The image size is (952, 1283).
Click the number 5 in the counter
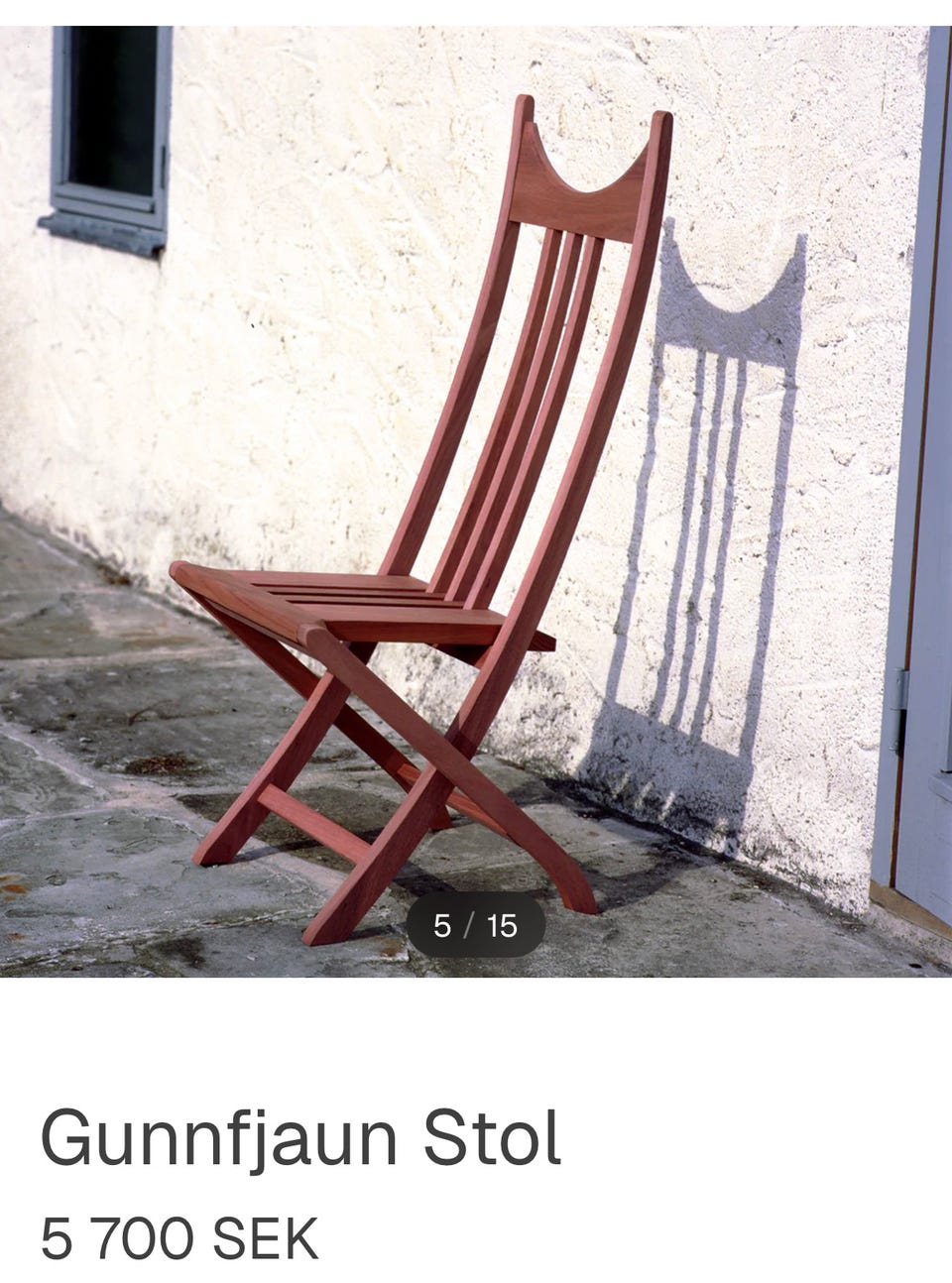click(x=443, y=924)
